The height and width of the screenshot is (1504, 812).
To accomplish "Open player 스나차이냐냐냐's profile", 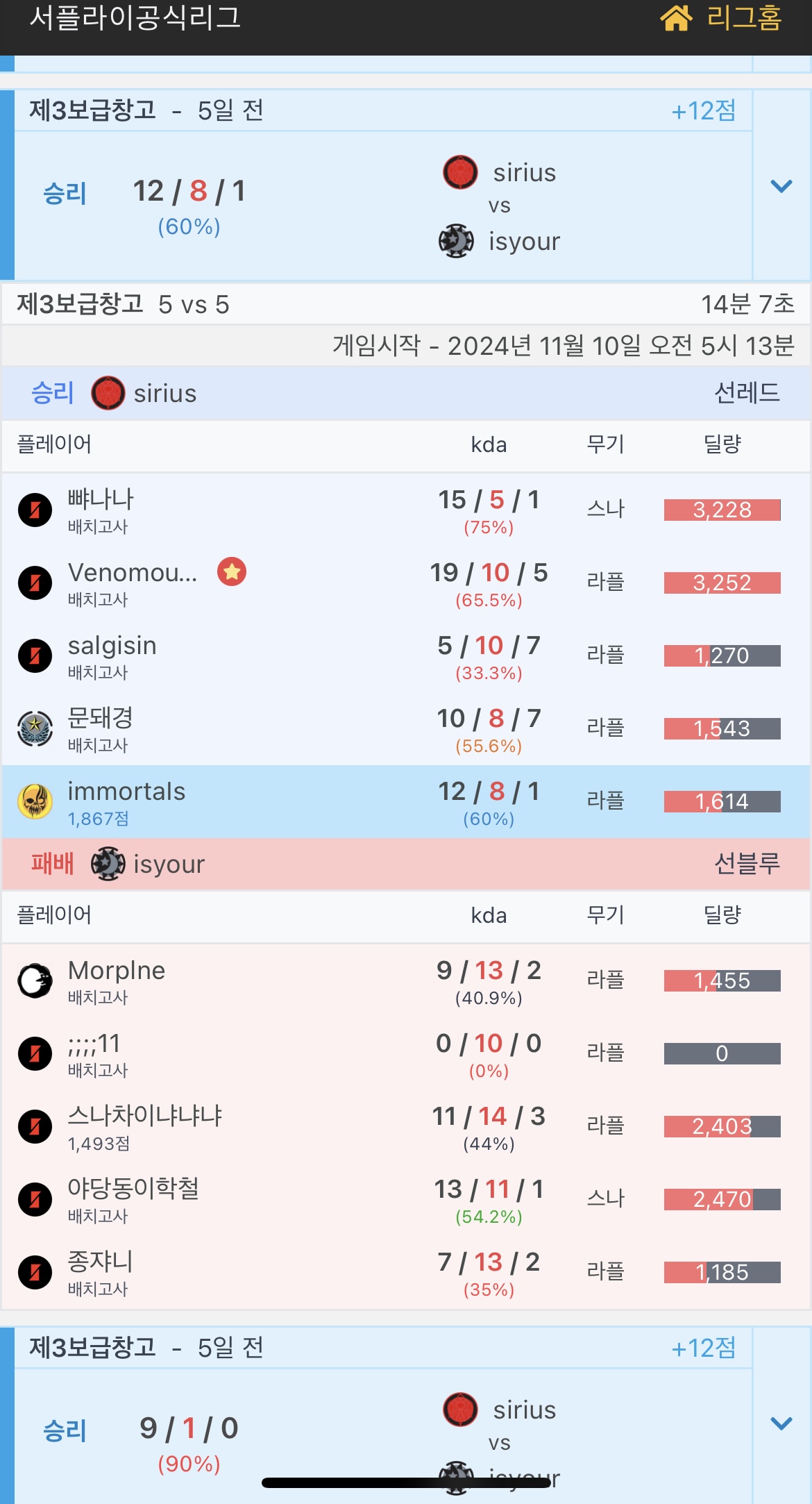I will [x=144, y=1117].
